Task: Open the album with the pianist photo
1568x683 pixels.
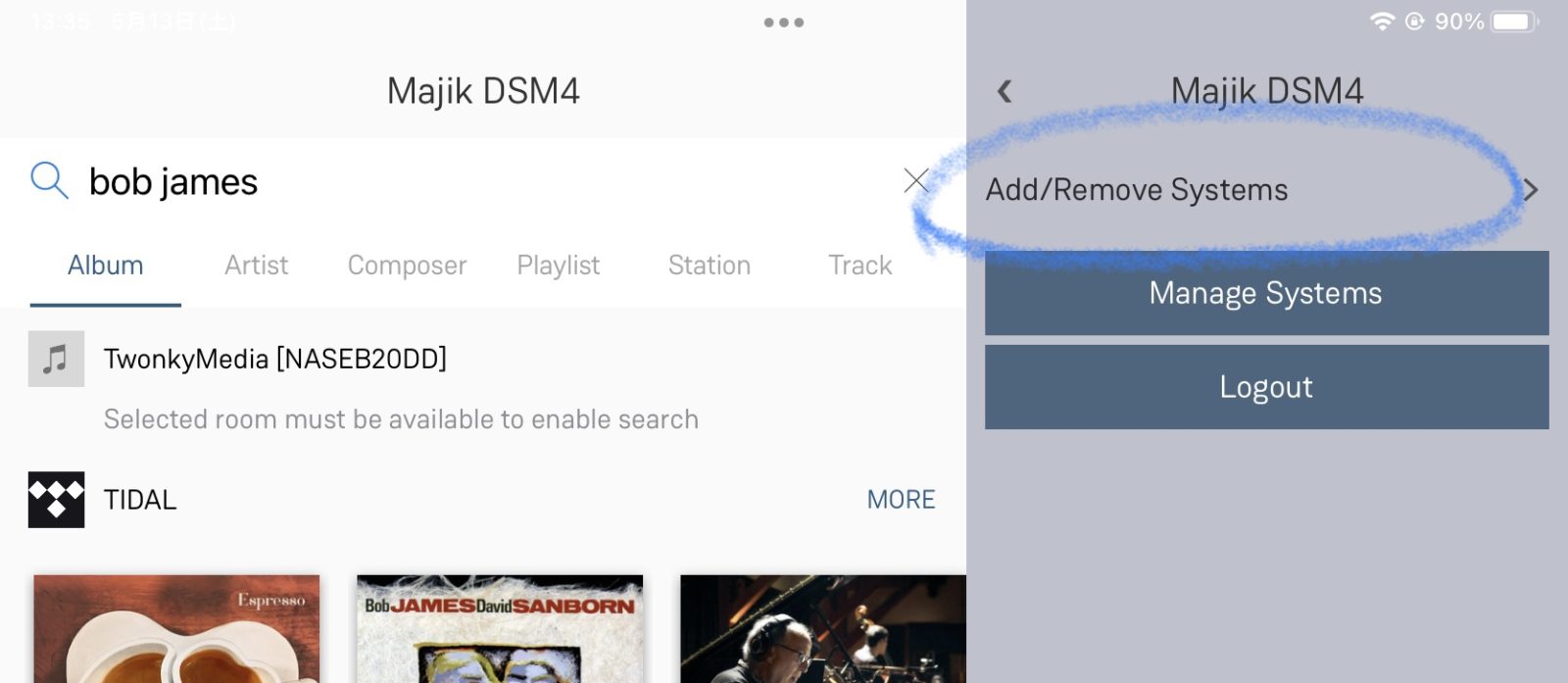Action: pyautogui.click(x=821, y=629)
